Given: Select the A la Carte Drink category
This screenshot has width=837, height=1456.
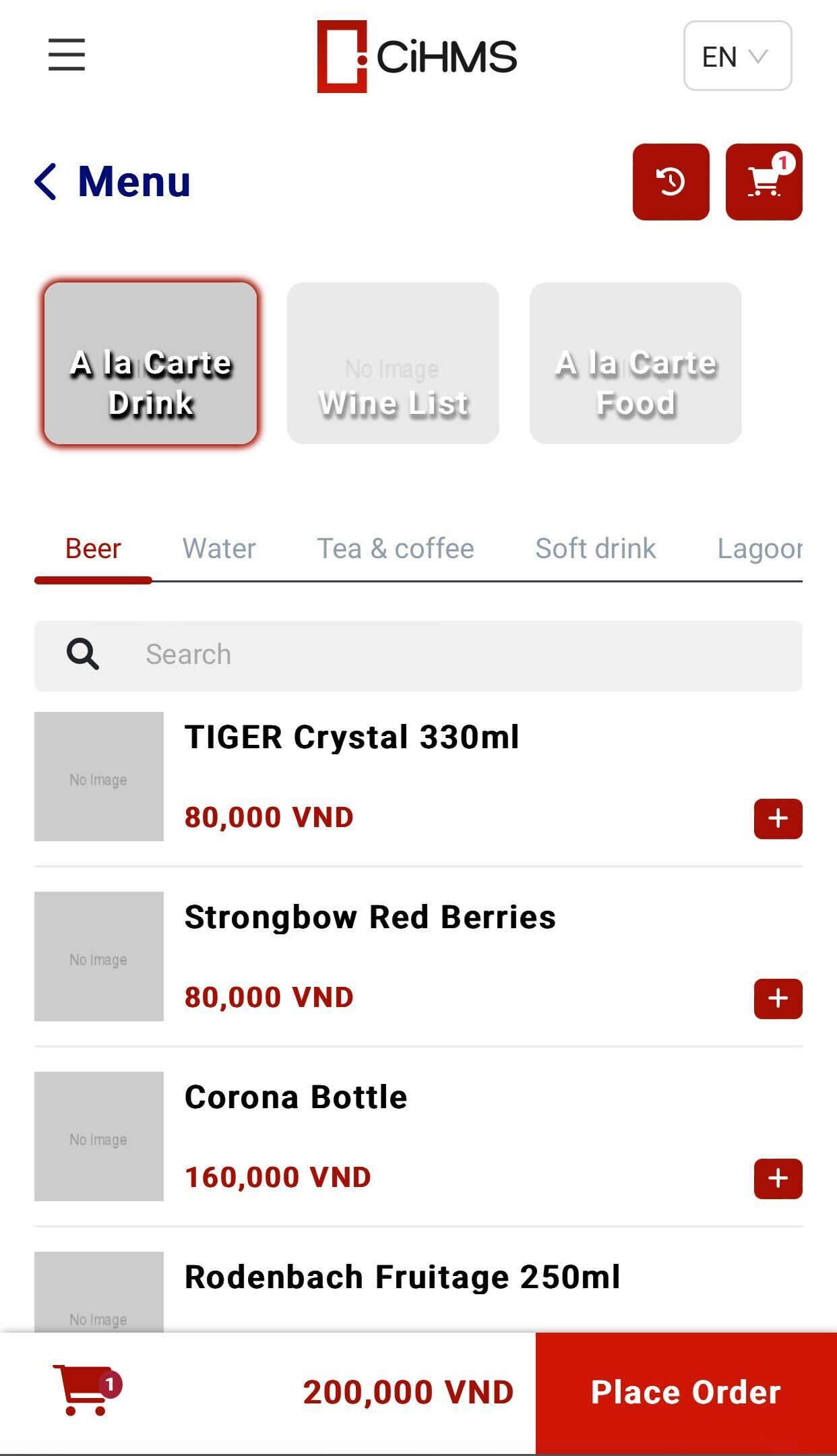Looking at the screenshot, I should [x=151, y=364].
